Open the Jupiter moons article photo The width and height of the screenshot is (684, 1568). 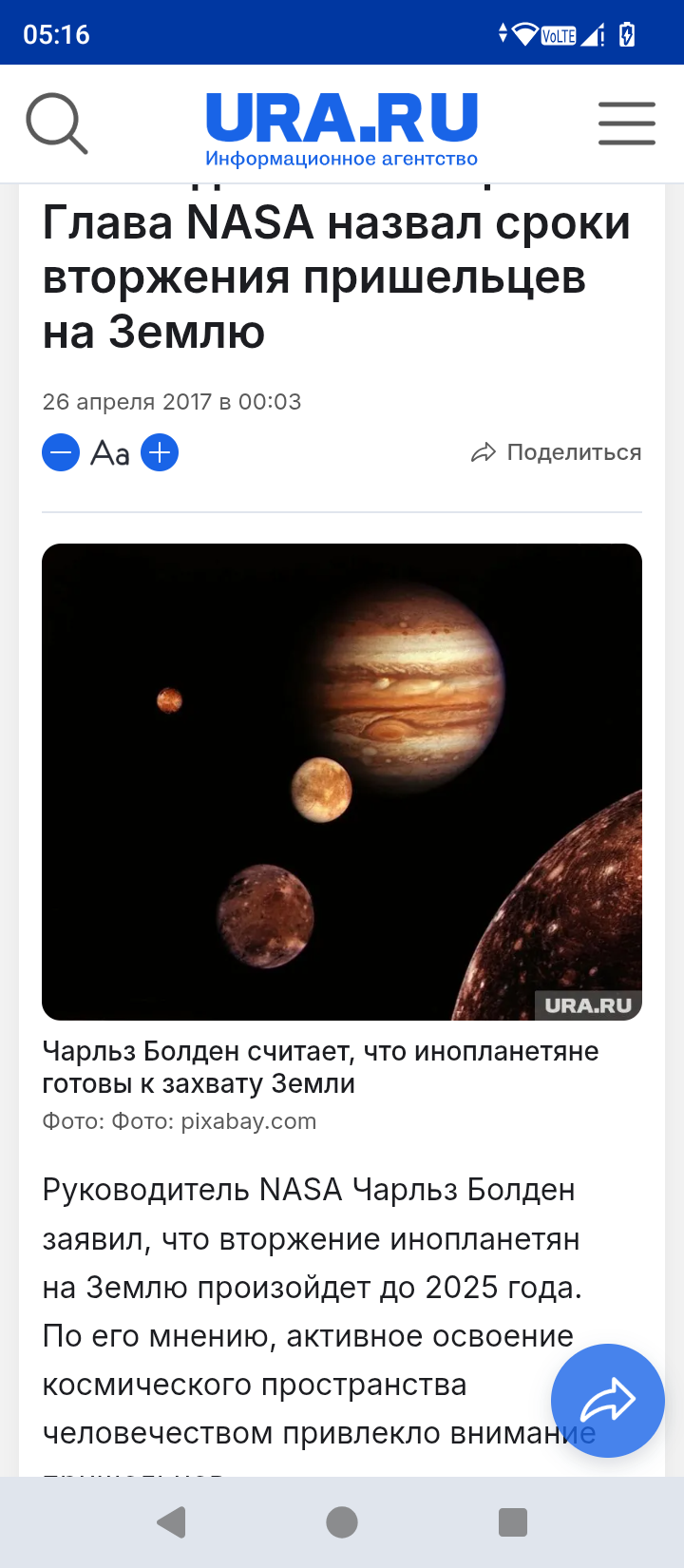(342, 781)
